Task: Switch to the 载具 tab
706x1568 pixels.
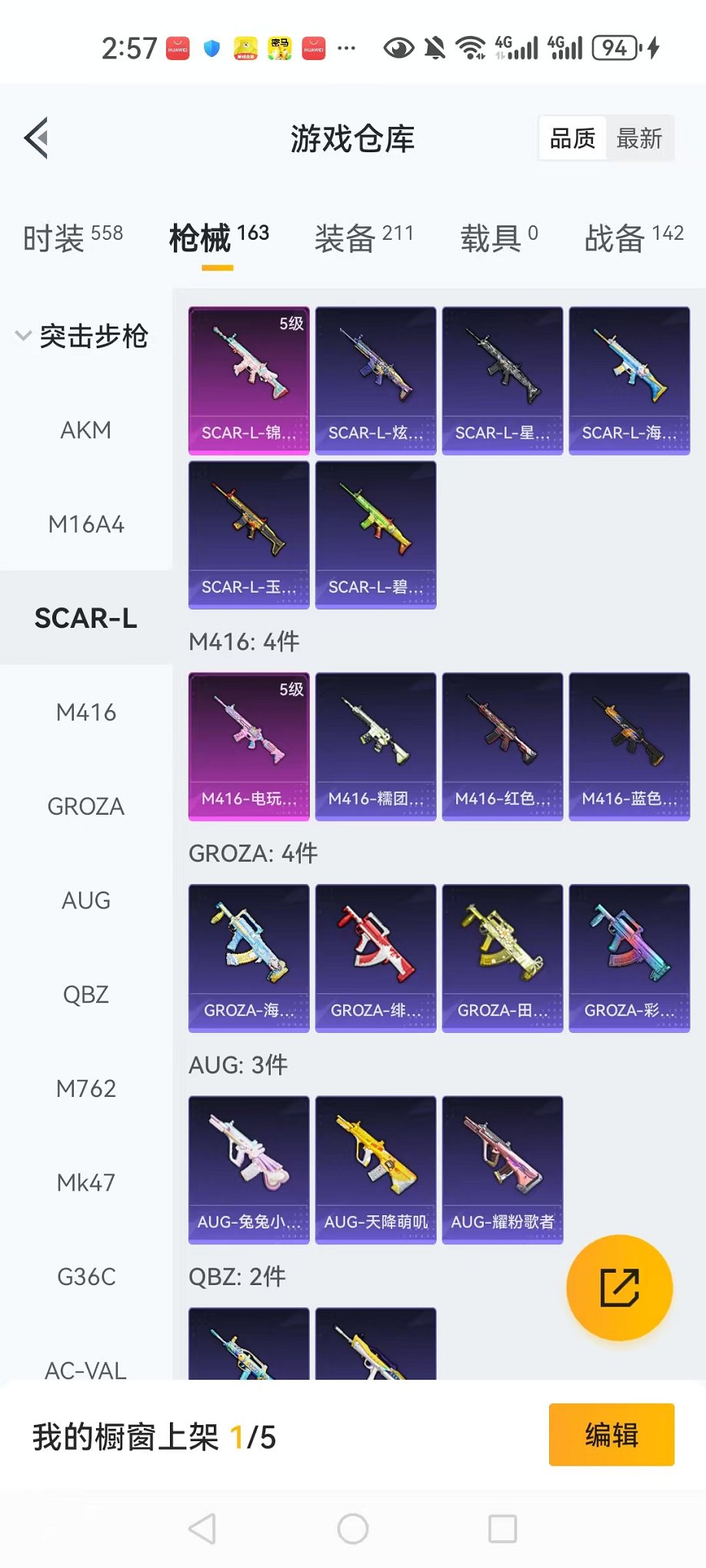Action: click(498, 238)
